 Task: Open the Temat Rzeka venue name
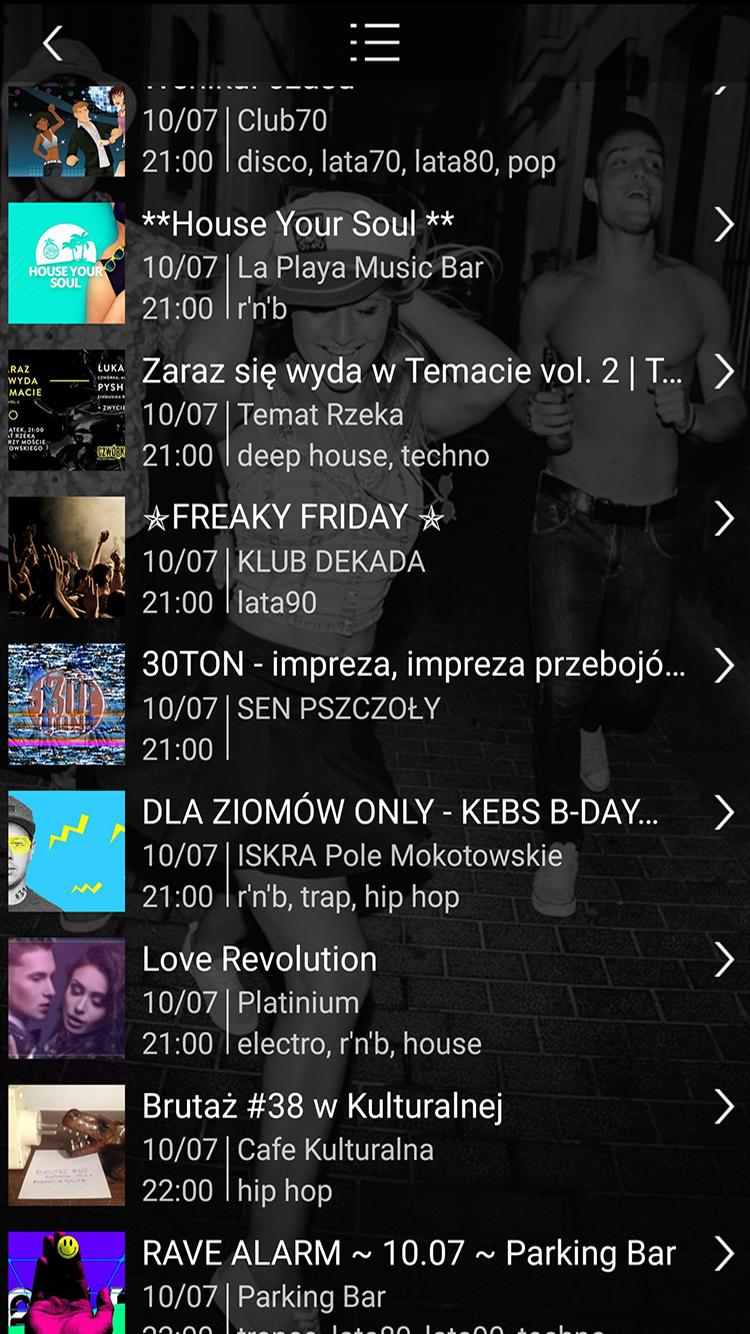tap(320, 414)
